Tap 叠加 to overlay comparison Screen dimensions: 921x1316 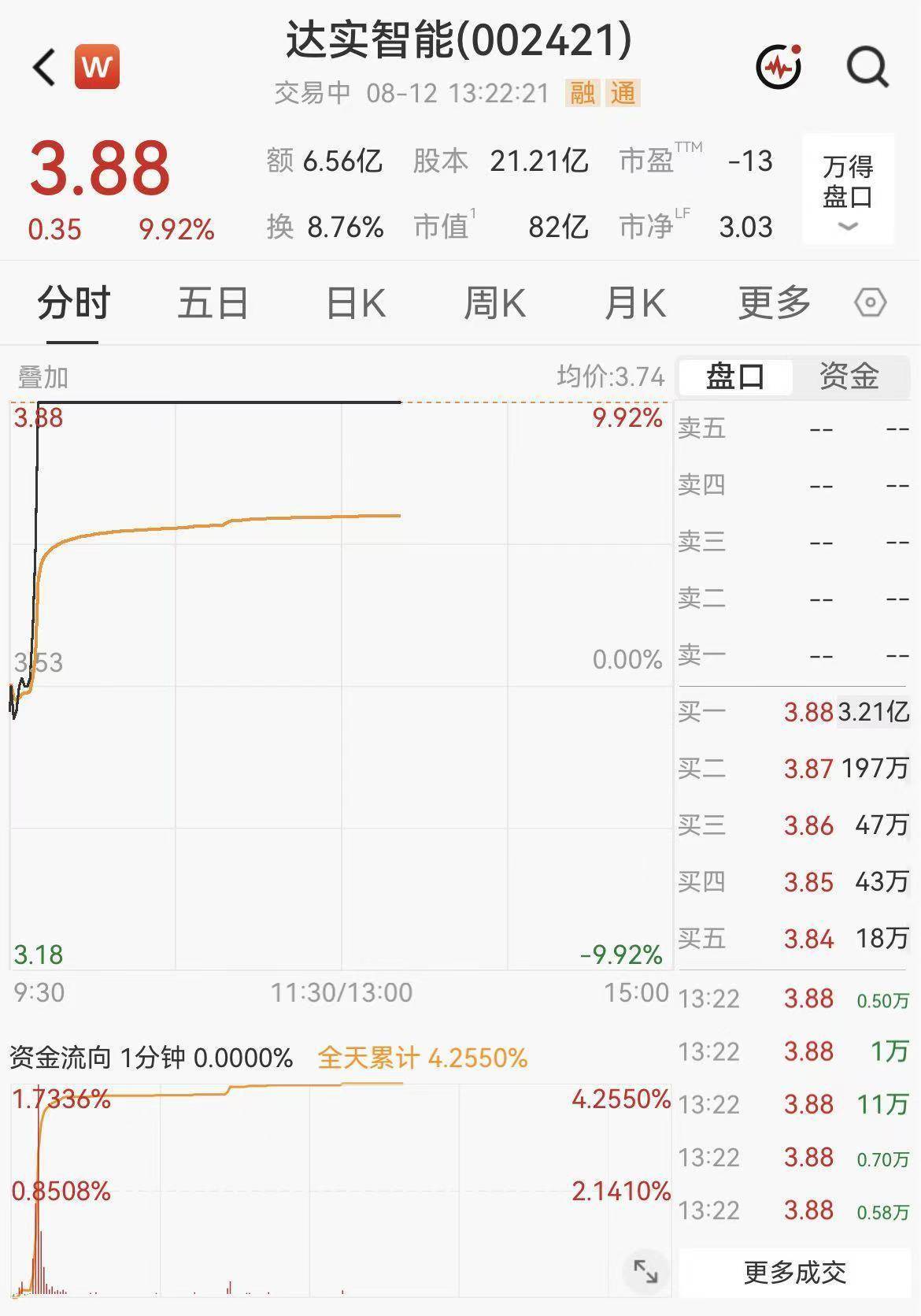[x=43, y=377]
